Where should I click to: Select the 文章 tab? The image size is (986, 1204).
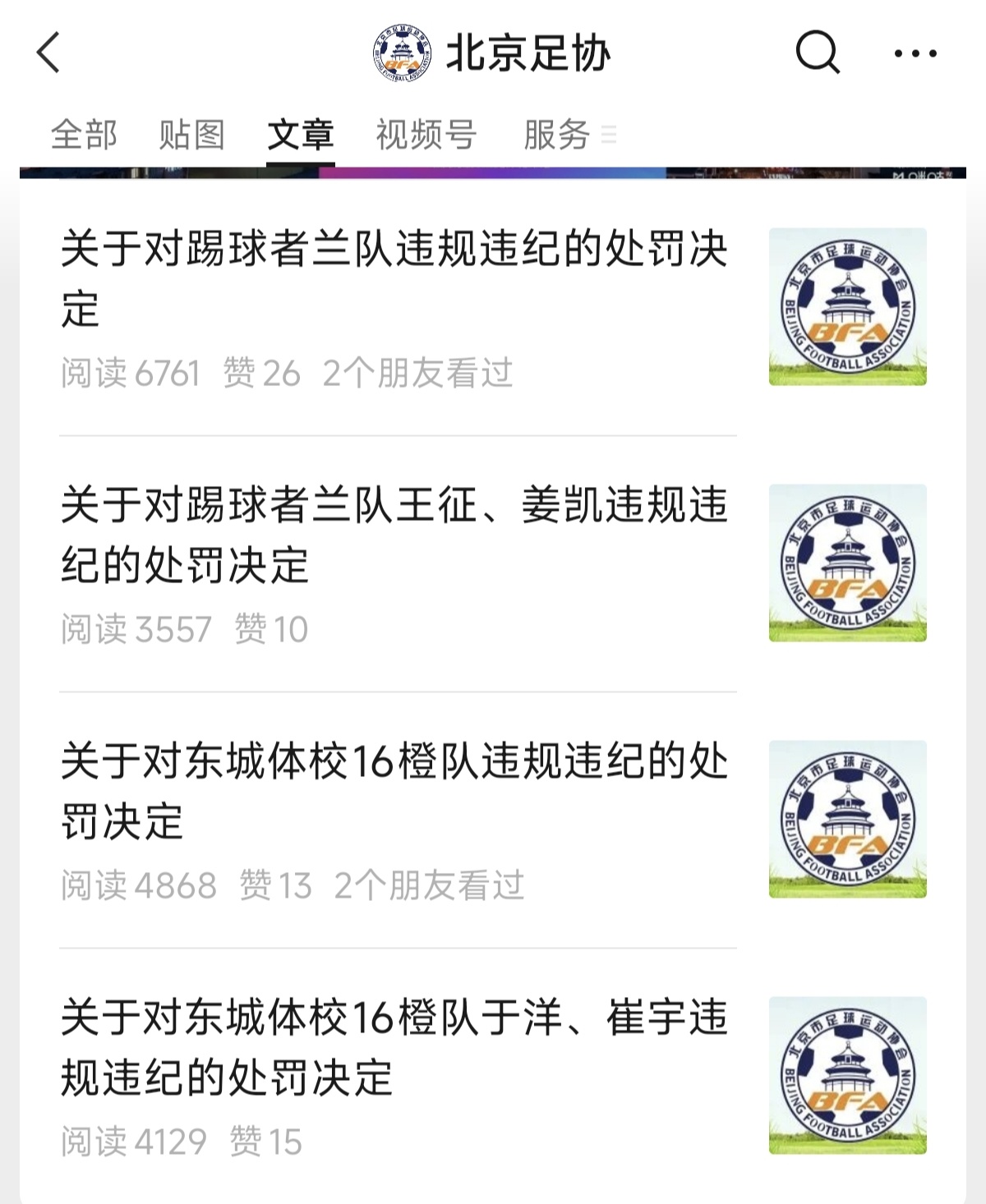301,135
